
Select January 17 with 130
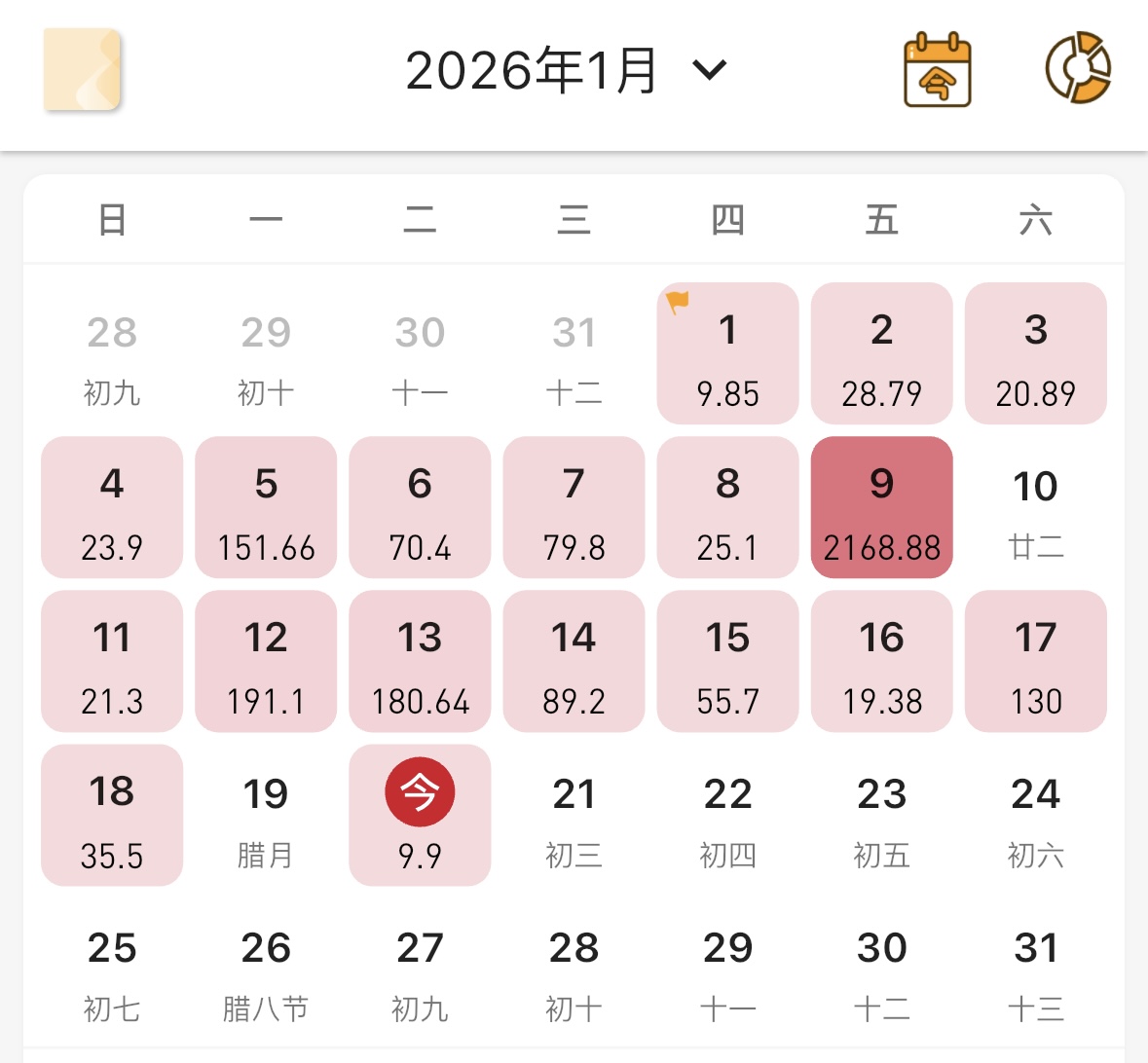1035,661
